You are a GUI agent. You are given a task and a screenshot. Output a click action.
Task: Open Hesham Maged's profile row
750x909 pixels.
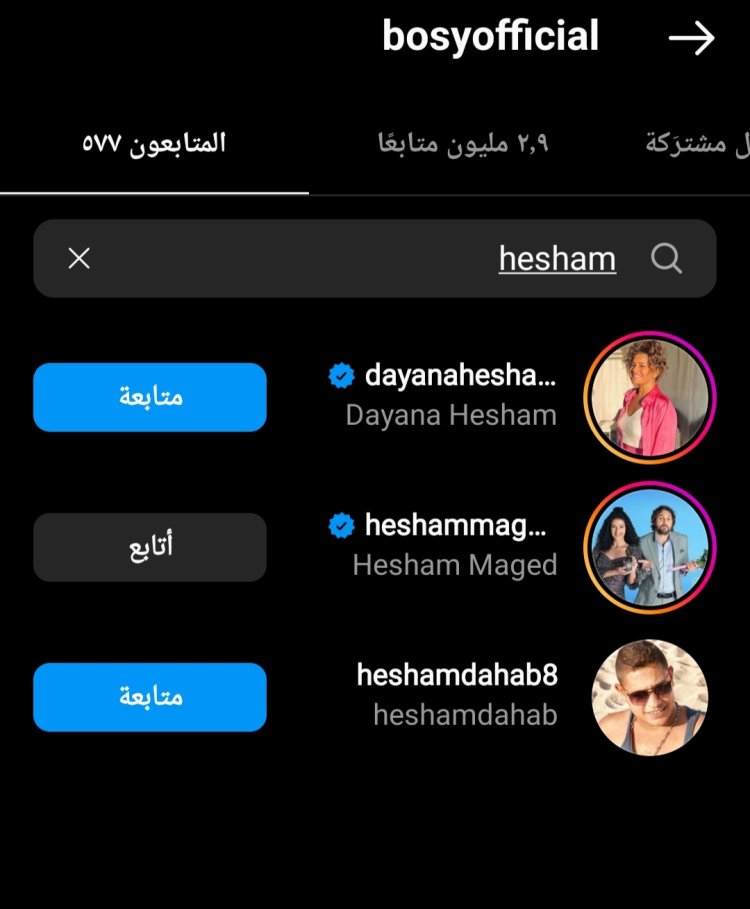(450, 546)
